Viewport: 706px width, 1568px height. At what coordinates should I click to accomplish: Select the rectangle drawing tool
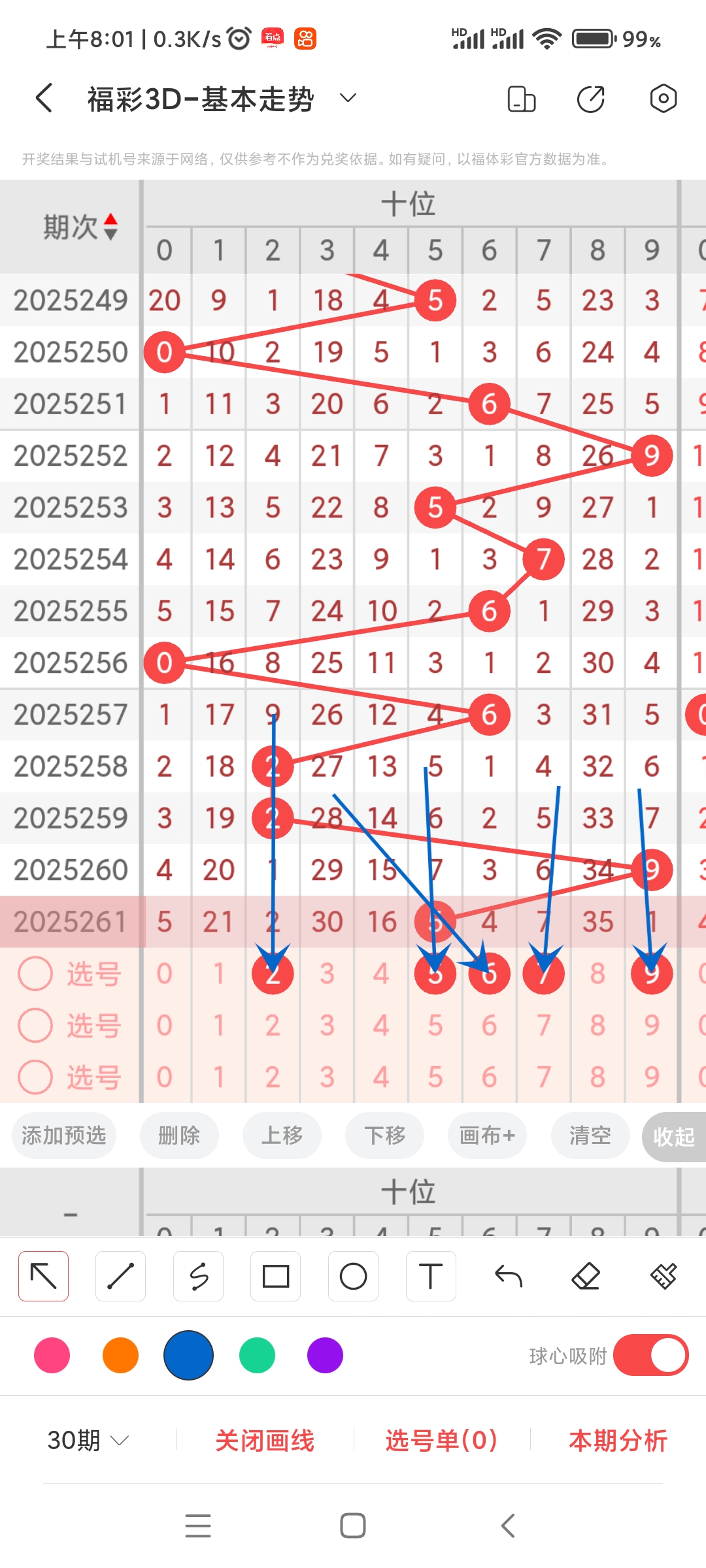[x=275, y=1275]
